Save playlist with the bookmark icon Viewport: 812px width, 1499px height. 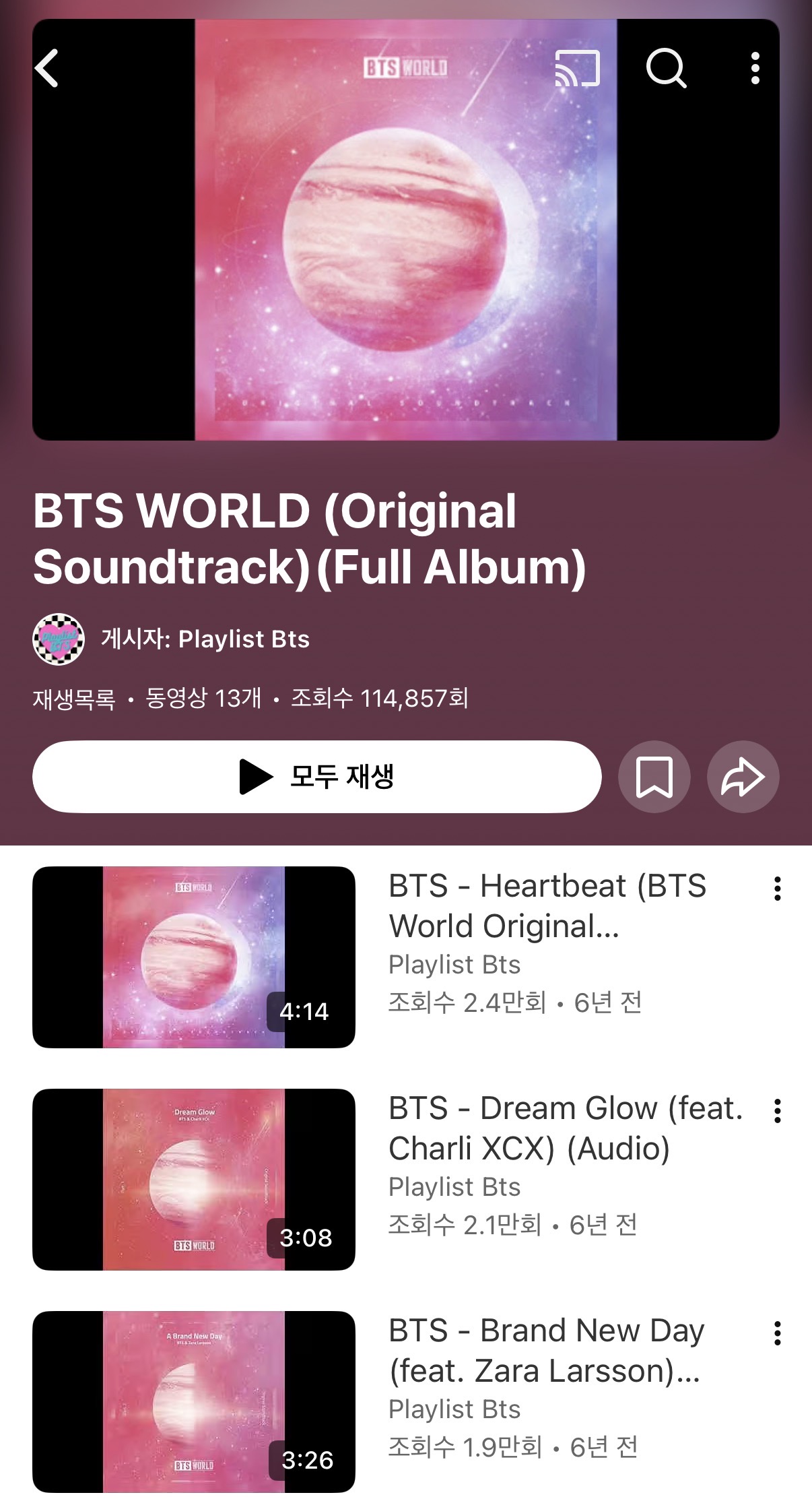tap(655, 776)
